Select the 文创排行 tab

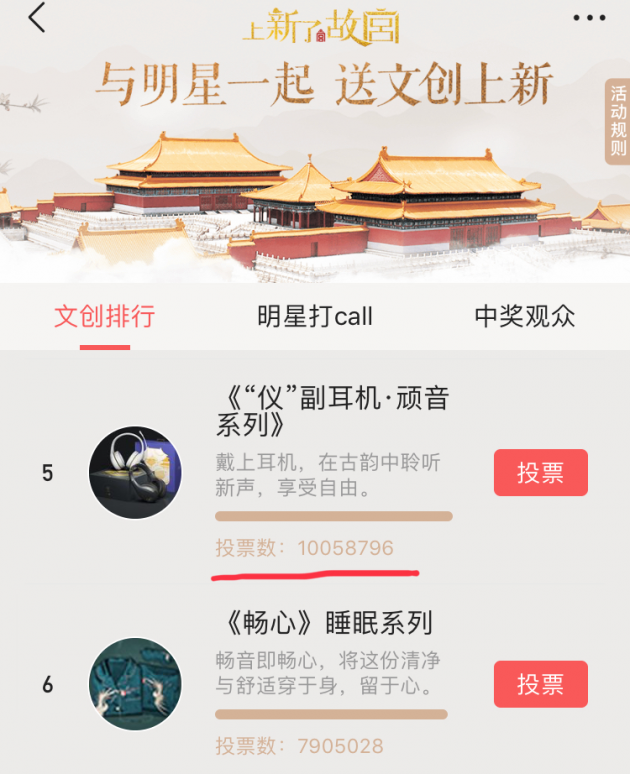point(104,317)
